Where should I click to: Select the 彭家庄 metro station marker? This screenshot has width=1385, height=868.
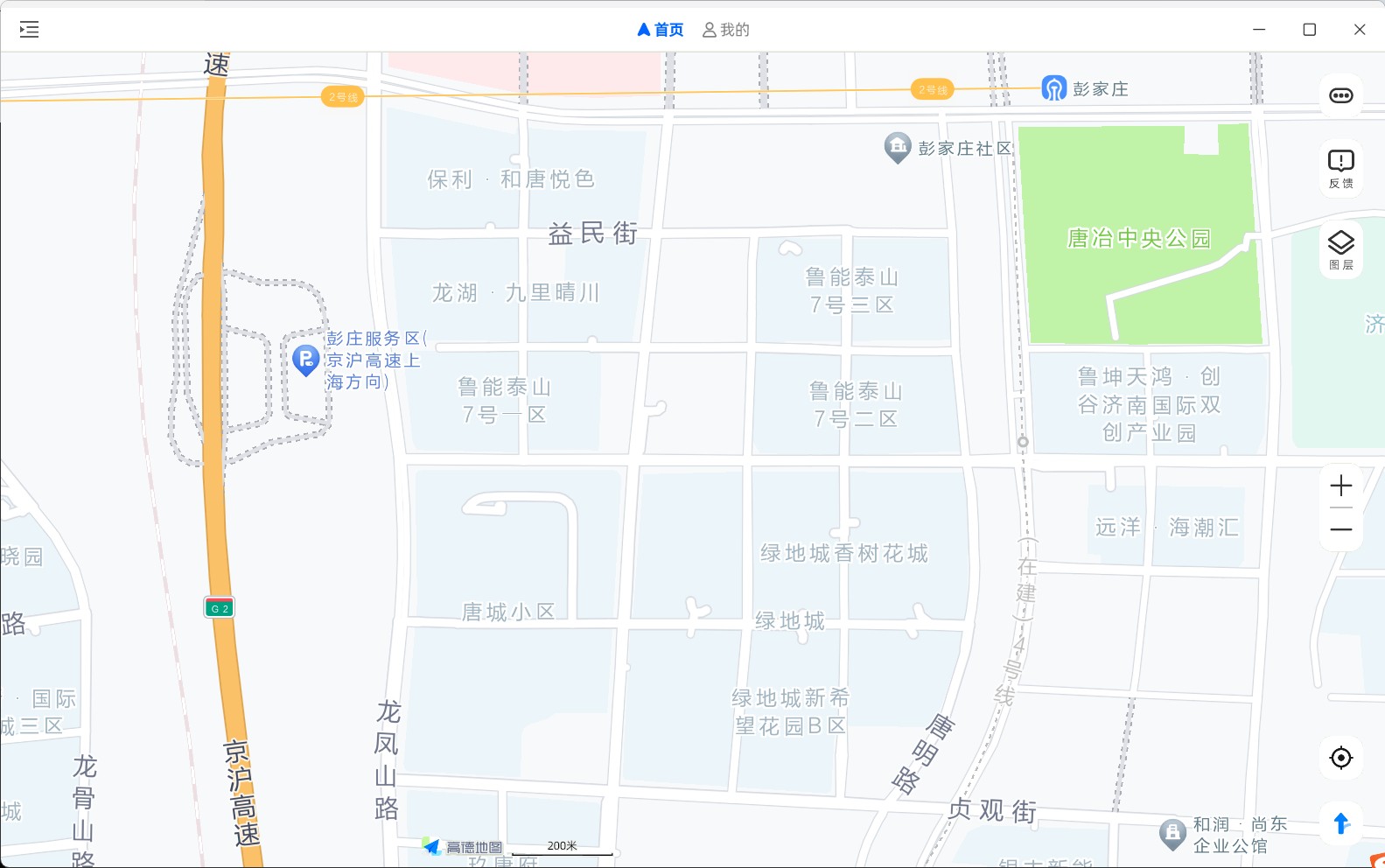click(x=1053, y=88)
